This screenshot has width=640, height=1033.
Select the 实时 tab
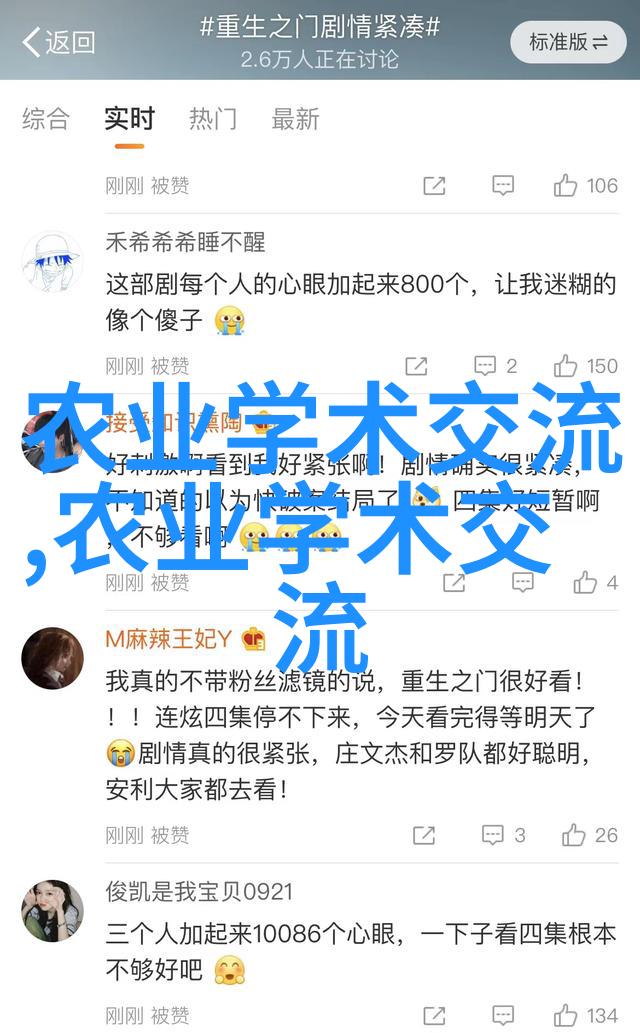(x=129, y=119)
